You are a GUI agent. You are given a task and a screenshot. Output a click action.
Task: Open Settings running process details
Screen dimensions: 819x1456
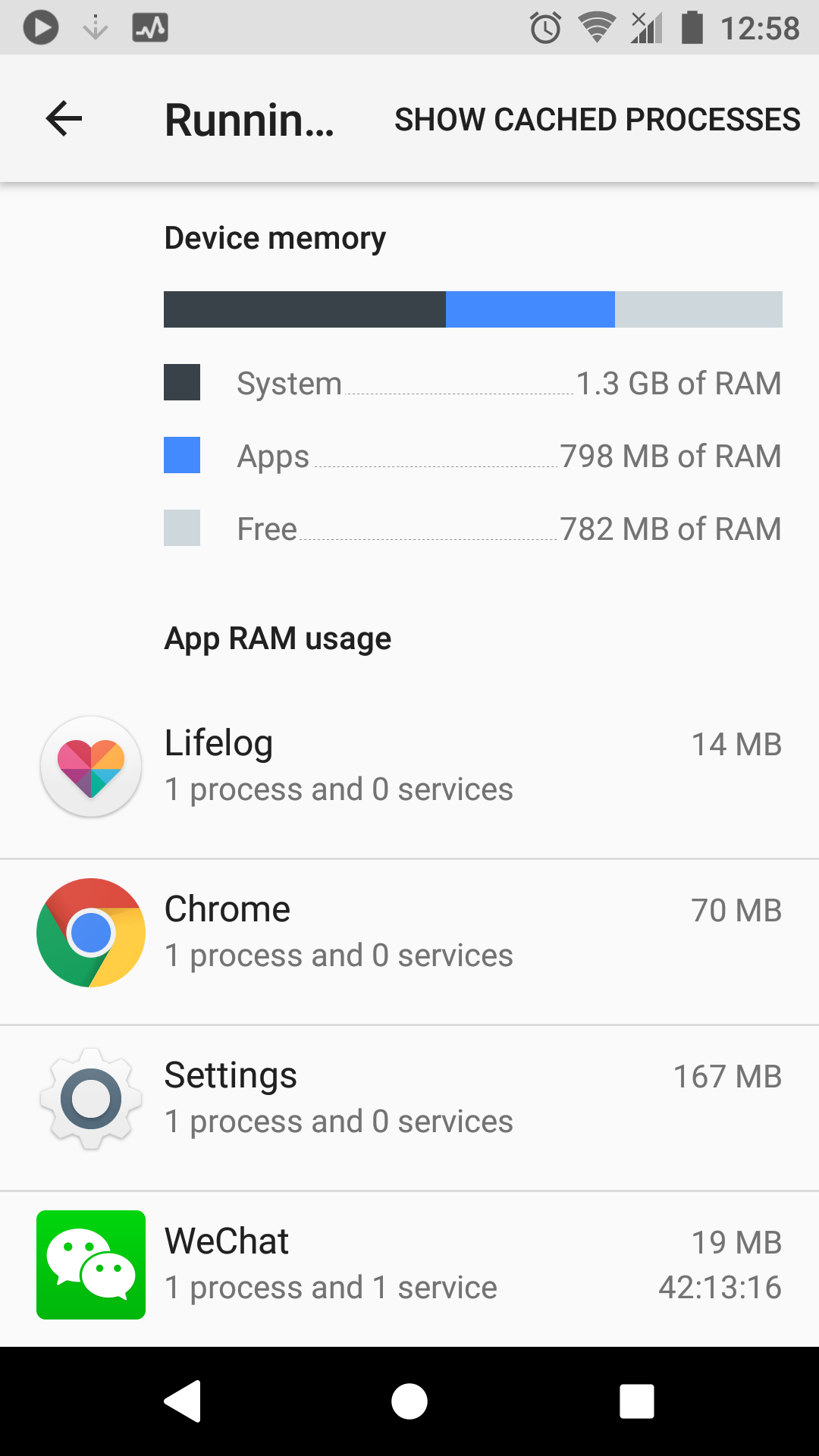409,1099
